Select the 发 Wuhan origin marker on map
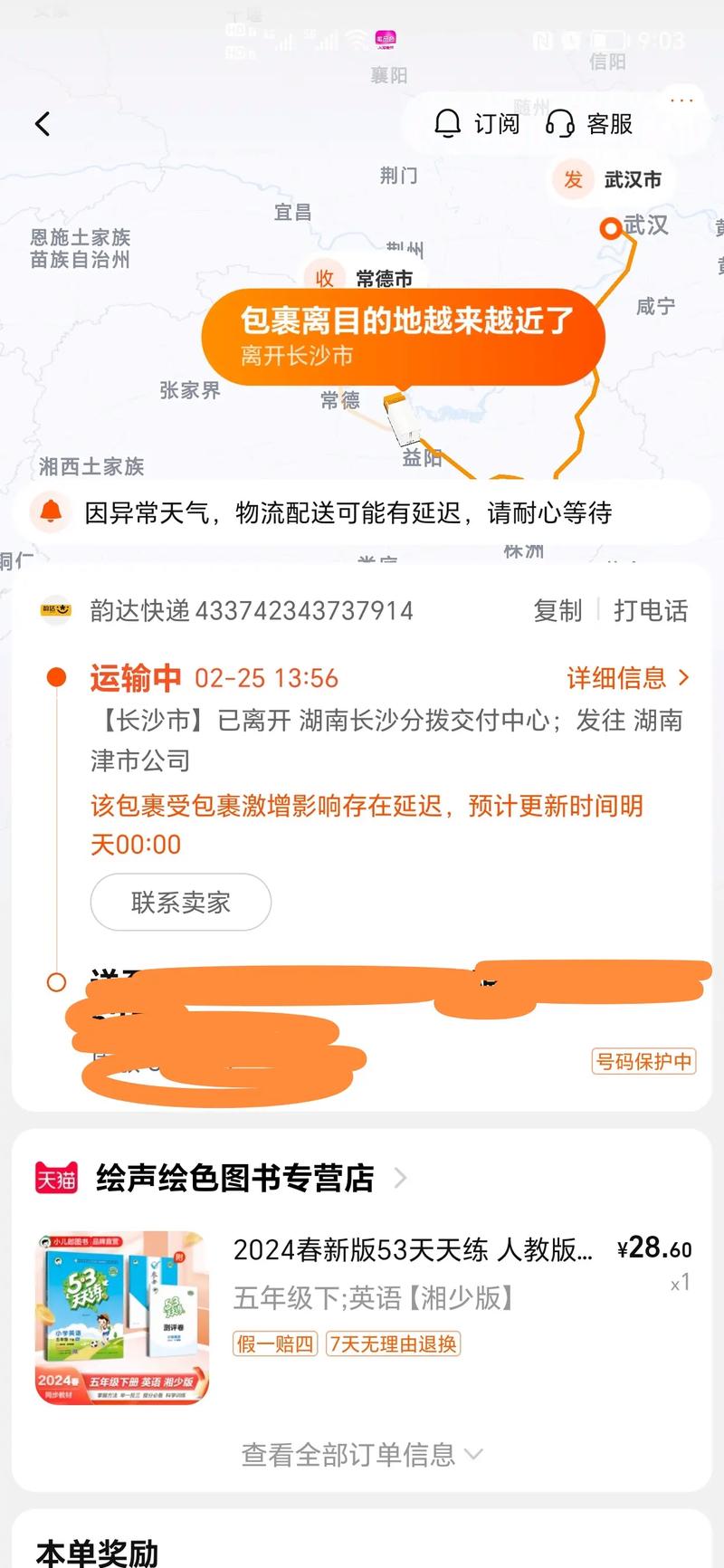The height and width of the screenshot is (1568, 724). click(571, 180)
